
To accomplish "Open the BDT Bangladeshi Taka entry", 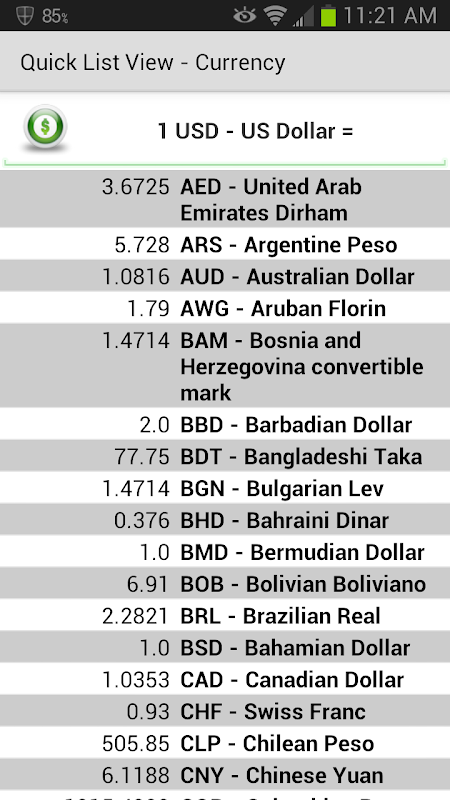I will 225,456.
